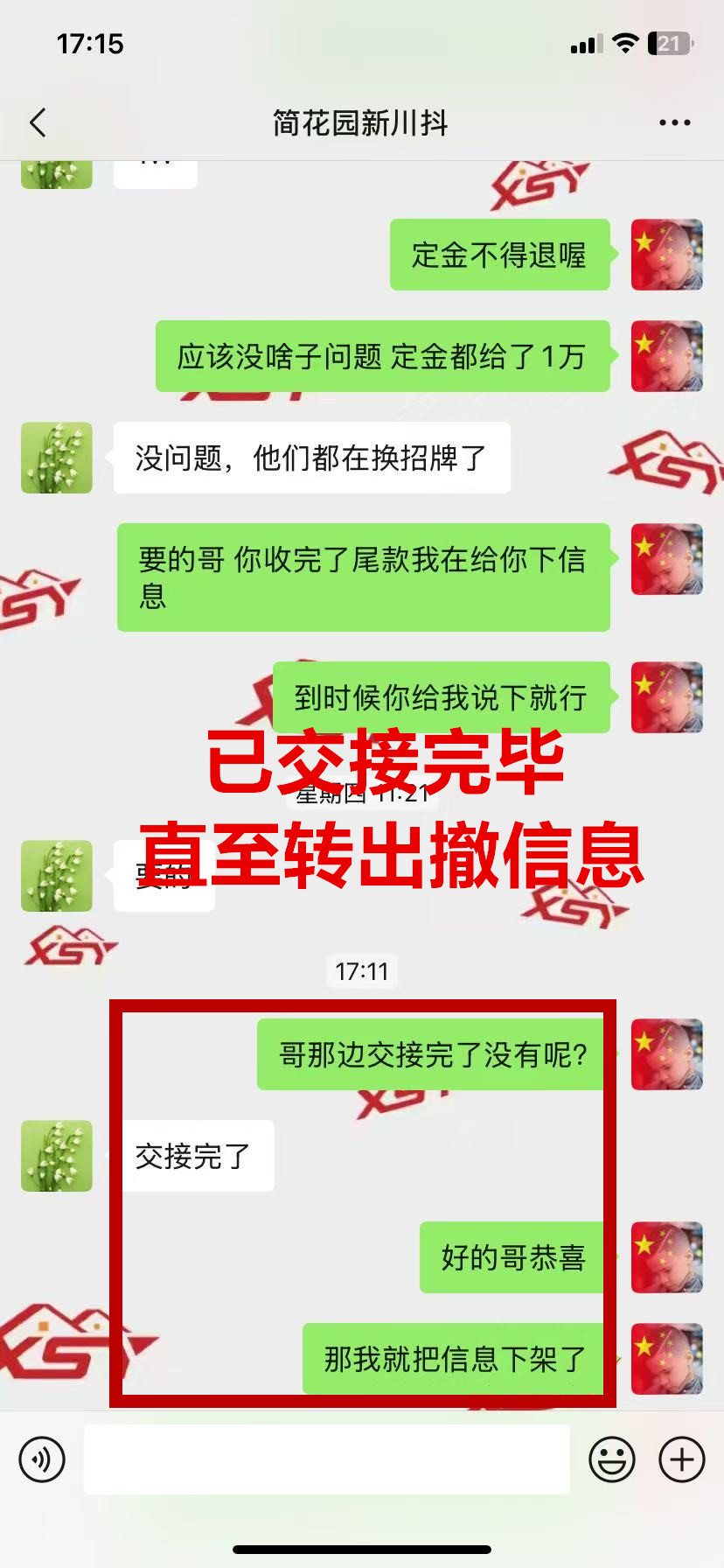Screen dimensions: 724x1568
Task: Open the chat info overflow menu
Action: [674, 123]
